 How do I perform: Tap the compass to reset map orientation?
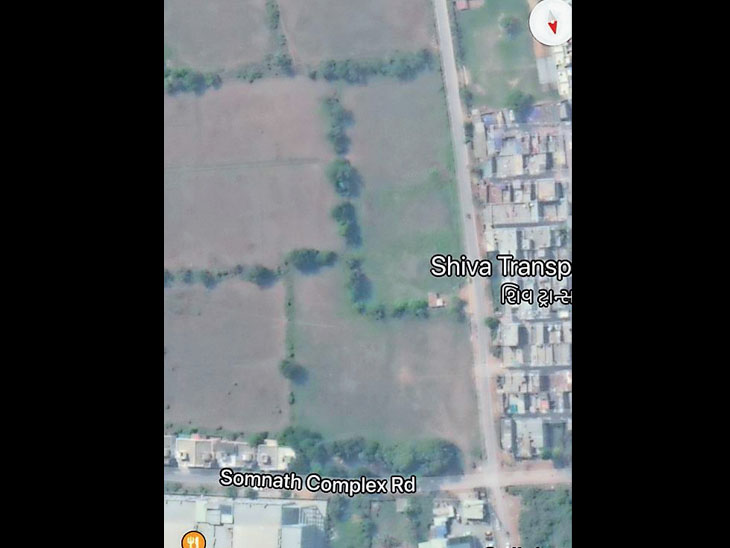pyautogui.click(x=552, y=22)
